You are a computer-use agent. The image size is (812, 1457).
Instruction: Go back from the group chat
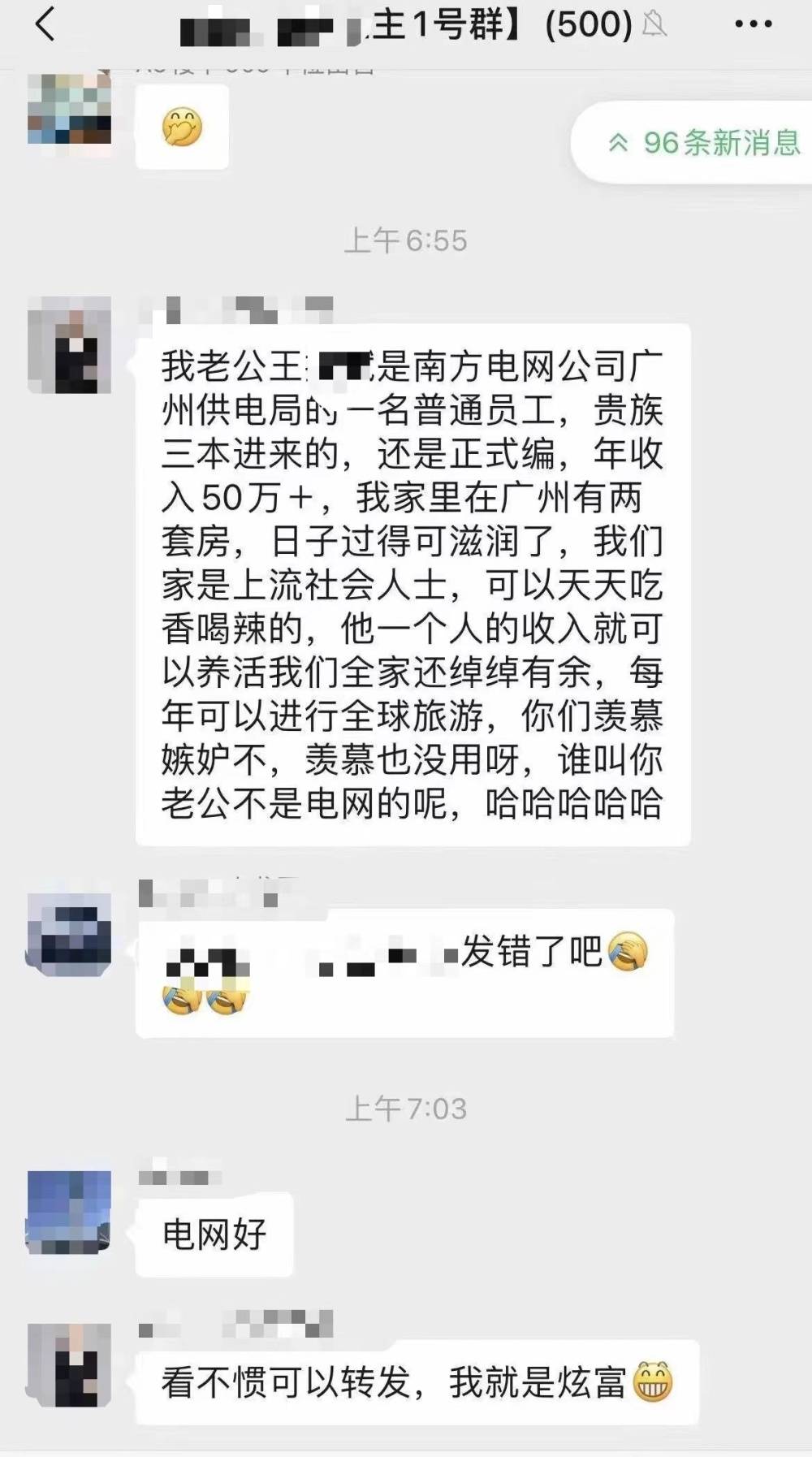coord(46,24)
